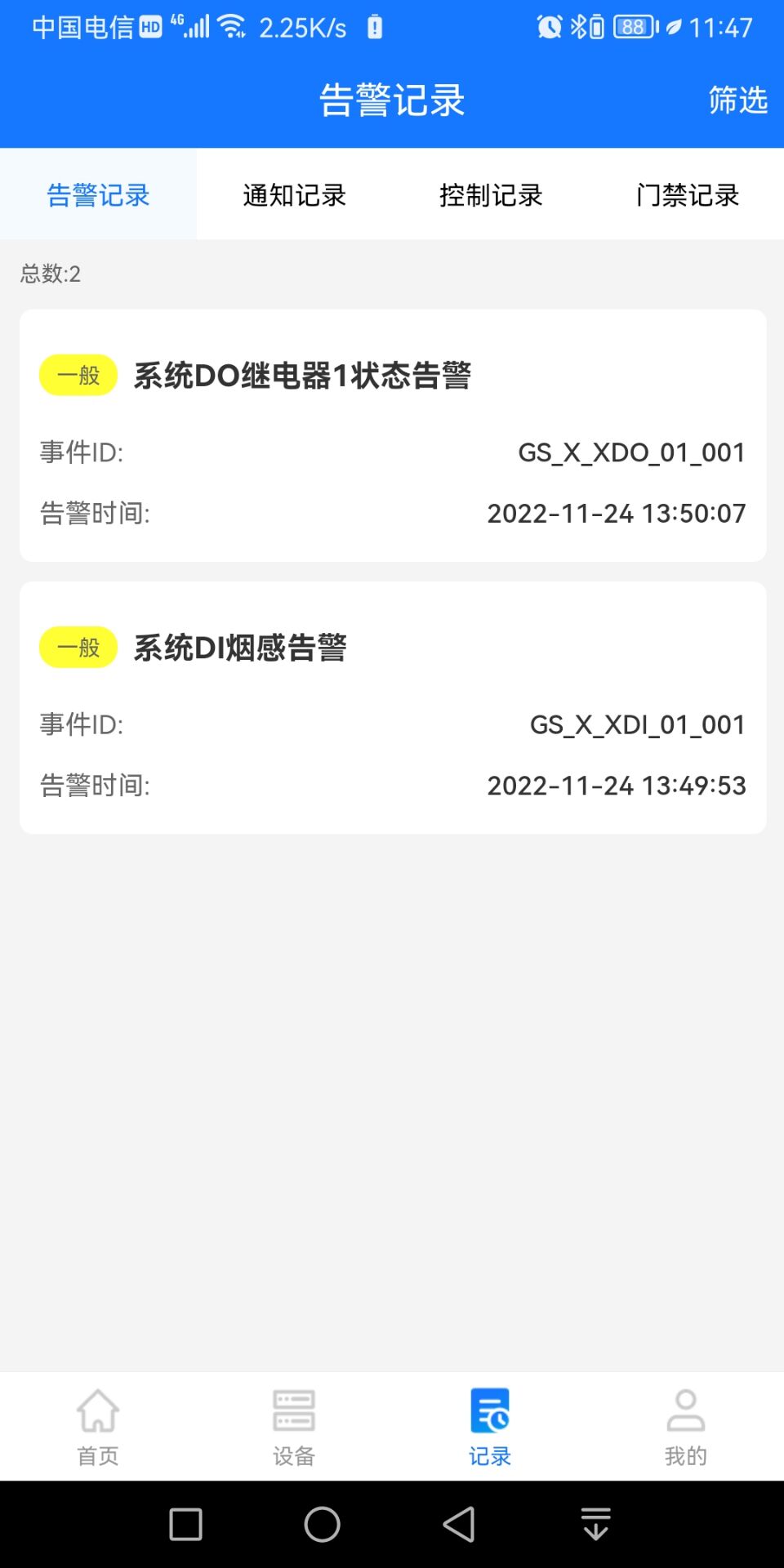Open the 系统DO继电器1状态告警 alarm card
The height and width of the screenshot is (1568, 784).
(x=393, y=435)
